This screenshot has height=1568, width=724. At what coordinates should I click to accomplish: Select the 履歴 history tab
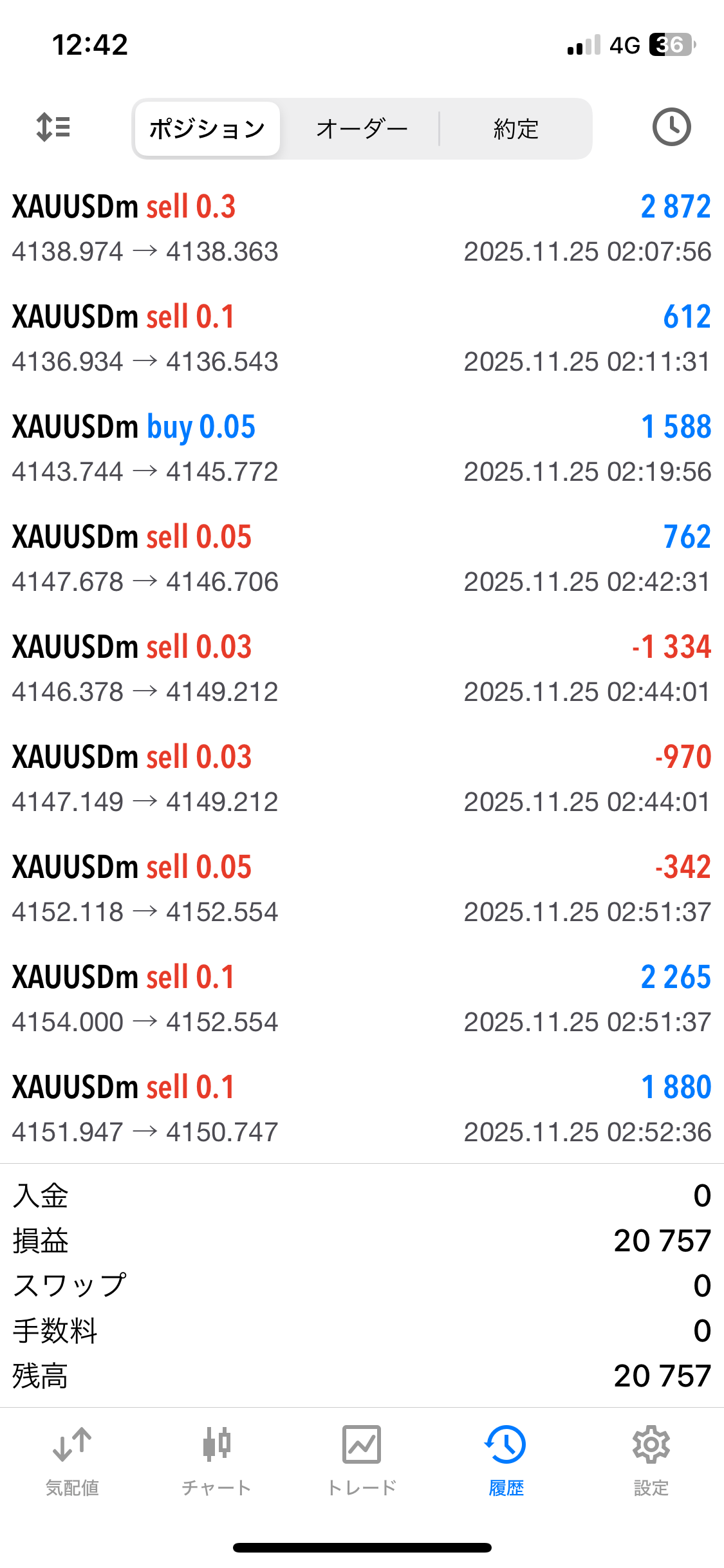(x=506, y=1461)
